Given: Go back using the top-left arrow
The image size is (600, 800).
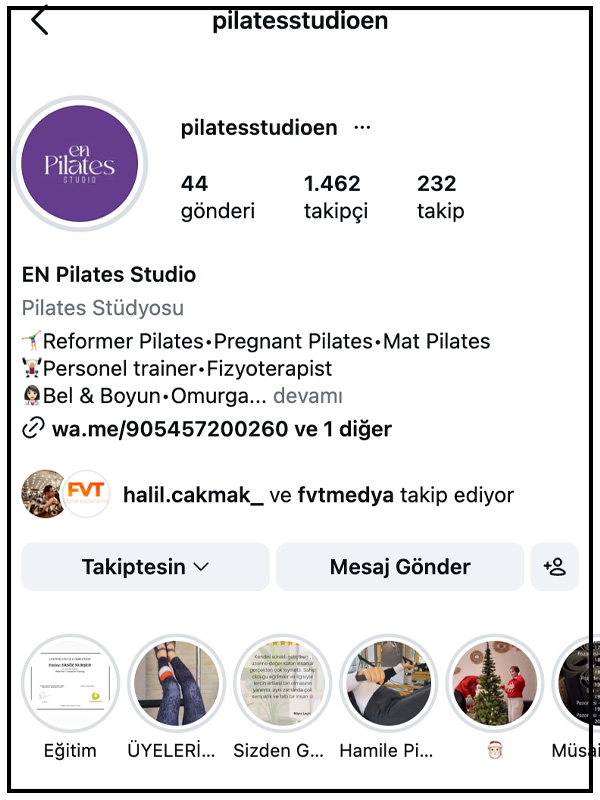Looking at the screenshot, I should [x=40, y=20].
